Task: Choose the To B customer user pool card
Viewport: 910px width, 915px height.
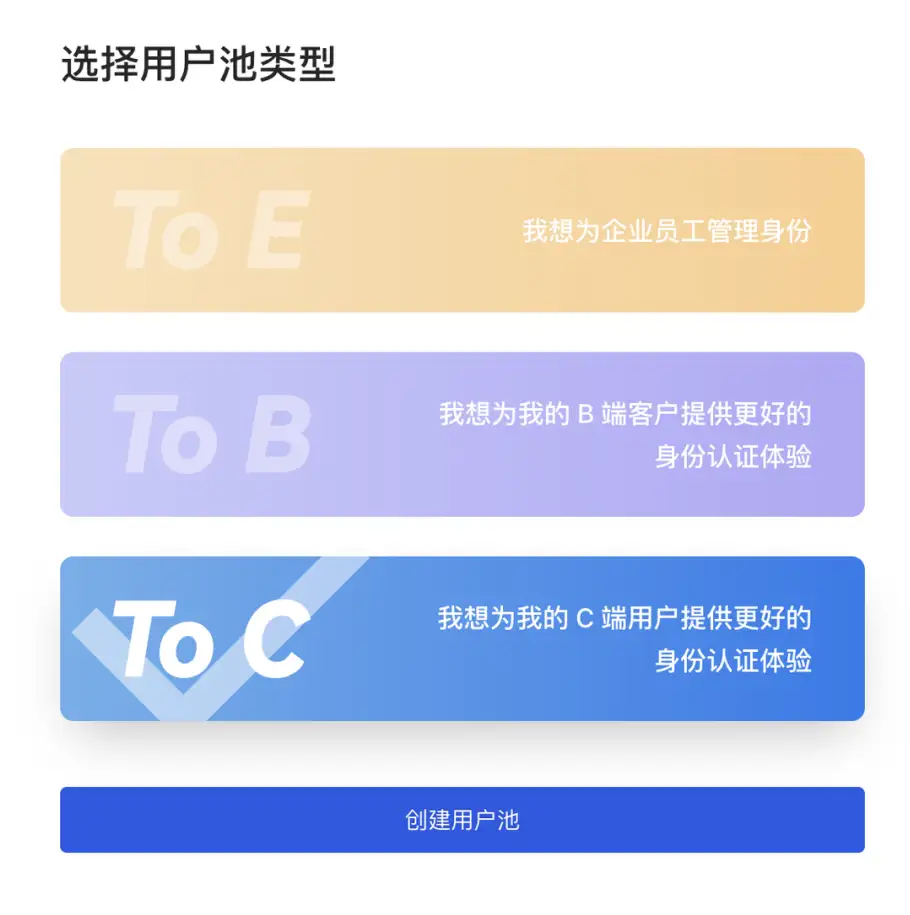Action: point(462,434)
